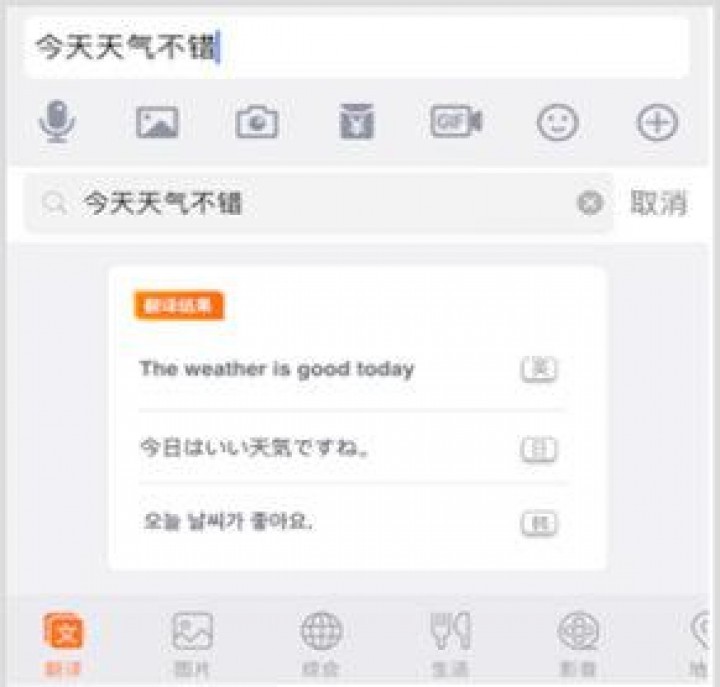Tap the message input field at top

click(x=356, y=47)
